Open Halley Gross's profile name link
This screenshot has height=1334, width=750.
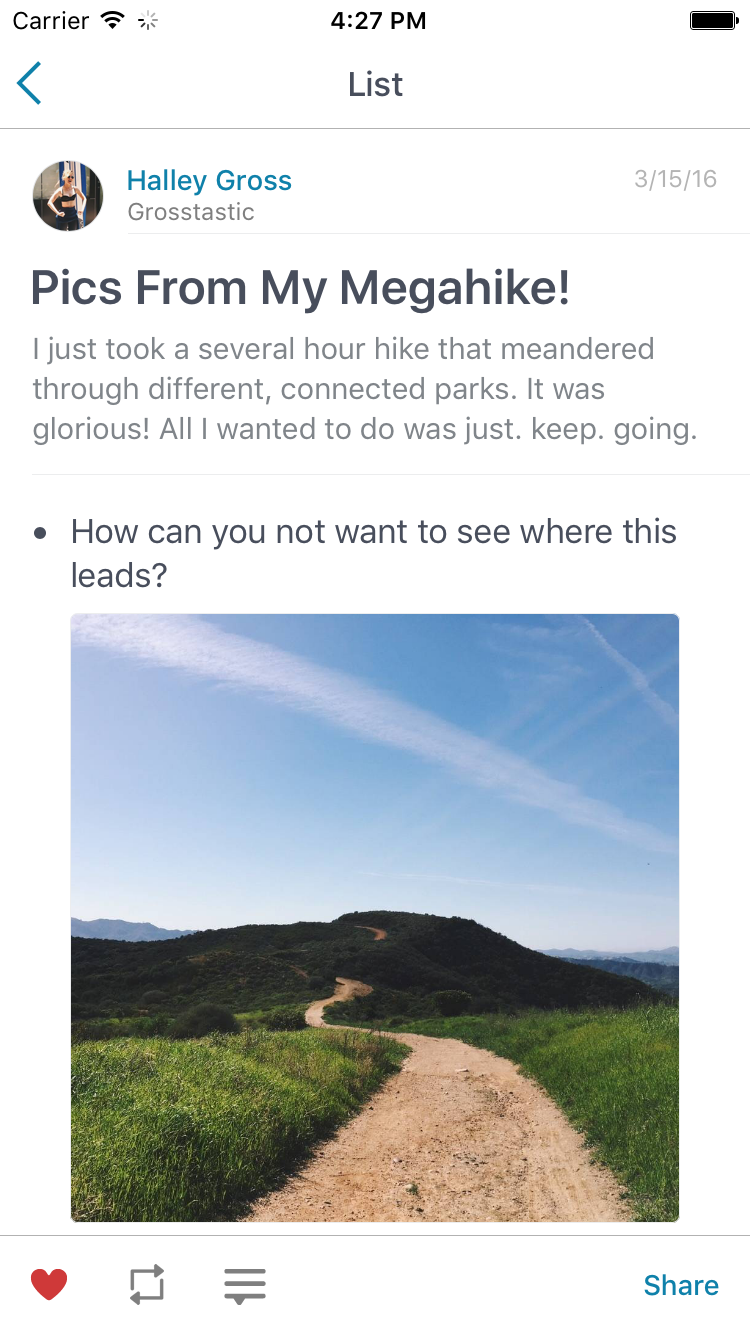pyautogui.click(x=209, y=180)
